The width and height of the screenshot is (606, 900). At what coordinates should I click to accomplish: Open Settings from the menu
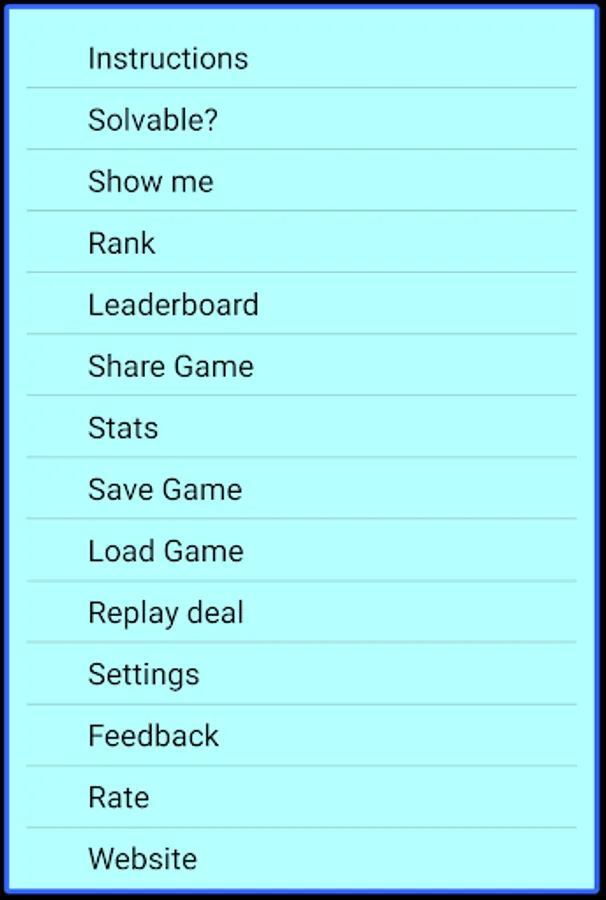click(x=144, y=674)
